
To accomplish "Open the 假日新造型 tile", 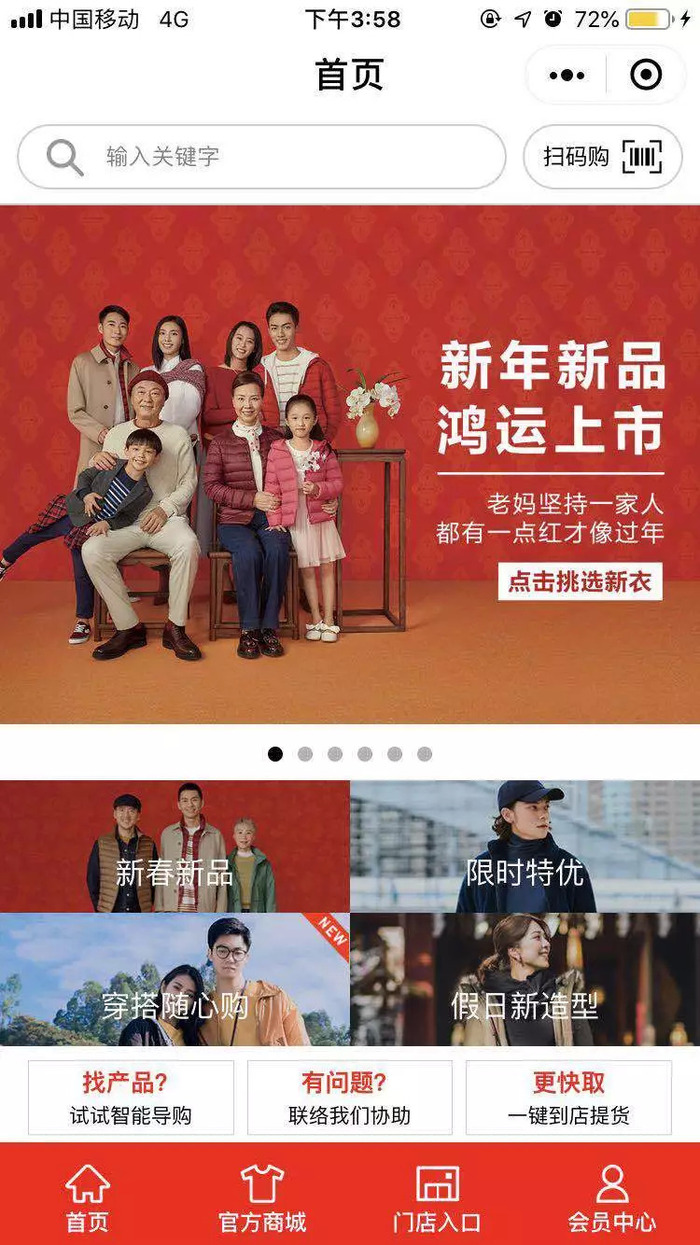I will point(525,980).
